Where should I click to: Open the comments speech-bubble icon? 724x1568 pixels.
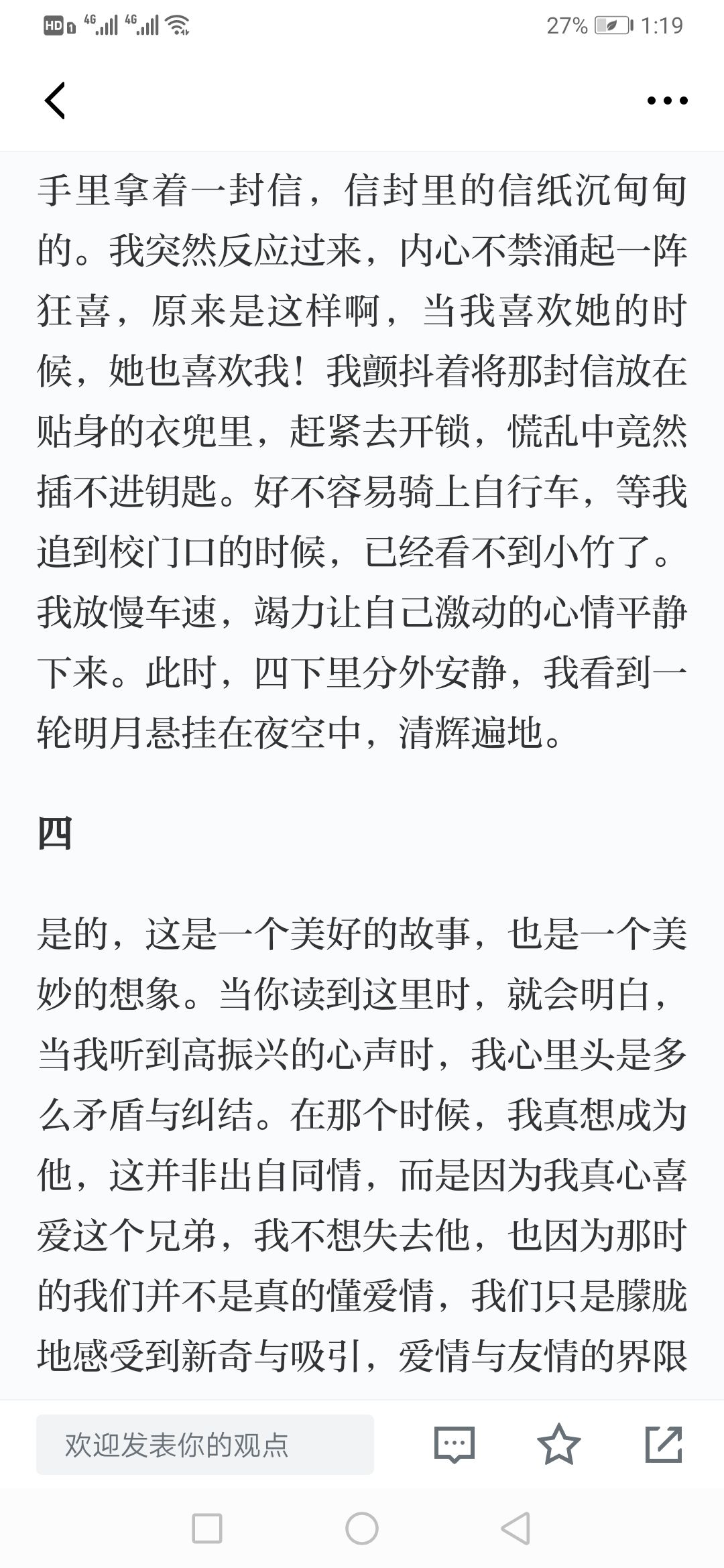click(x=455, y=1445)
